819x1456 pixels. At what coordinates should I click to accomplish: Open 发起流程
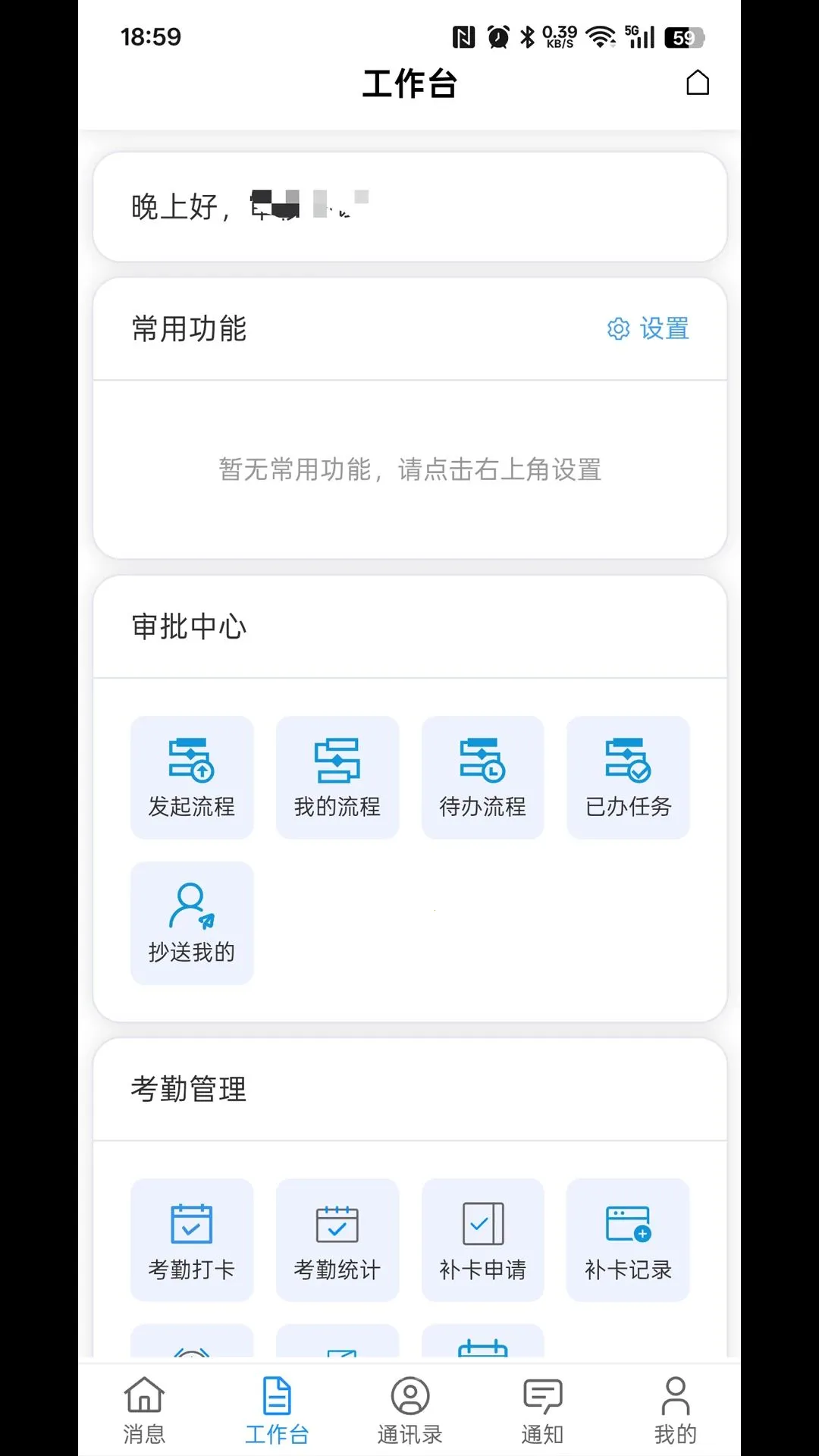click(x=192, y=777)
